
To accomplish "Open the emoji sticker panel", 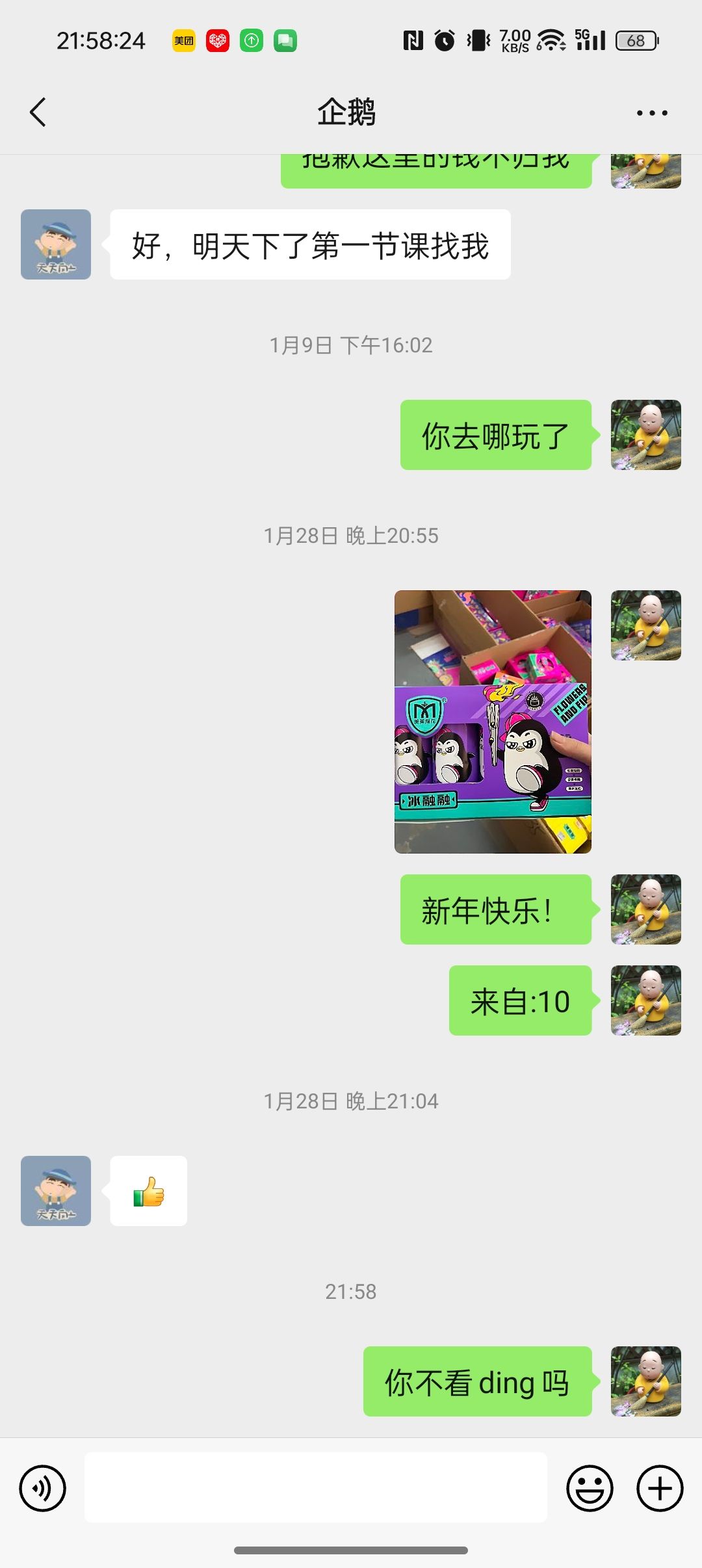I will [x=590, y=1488].
